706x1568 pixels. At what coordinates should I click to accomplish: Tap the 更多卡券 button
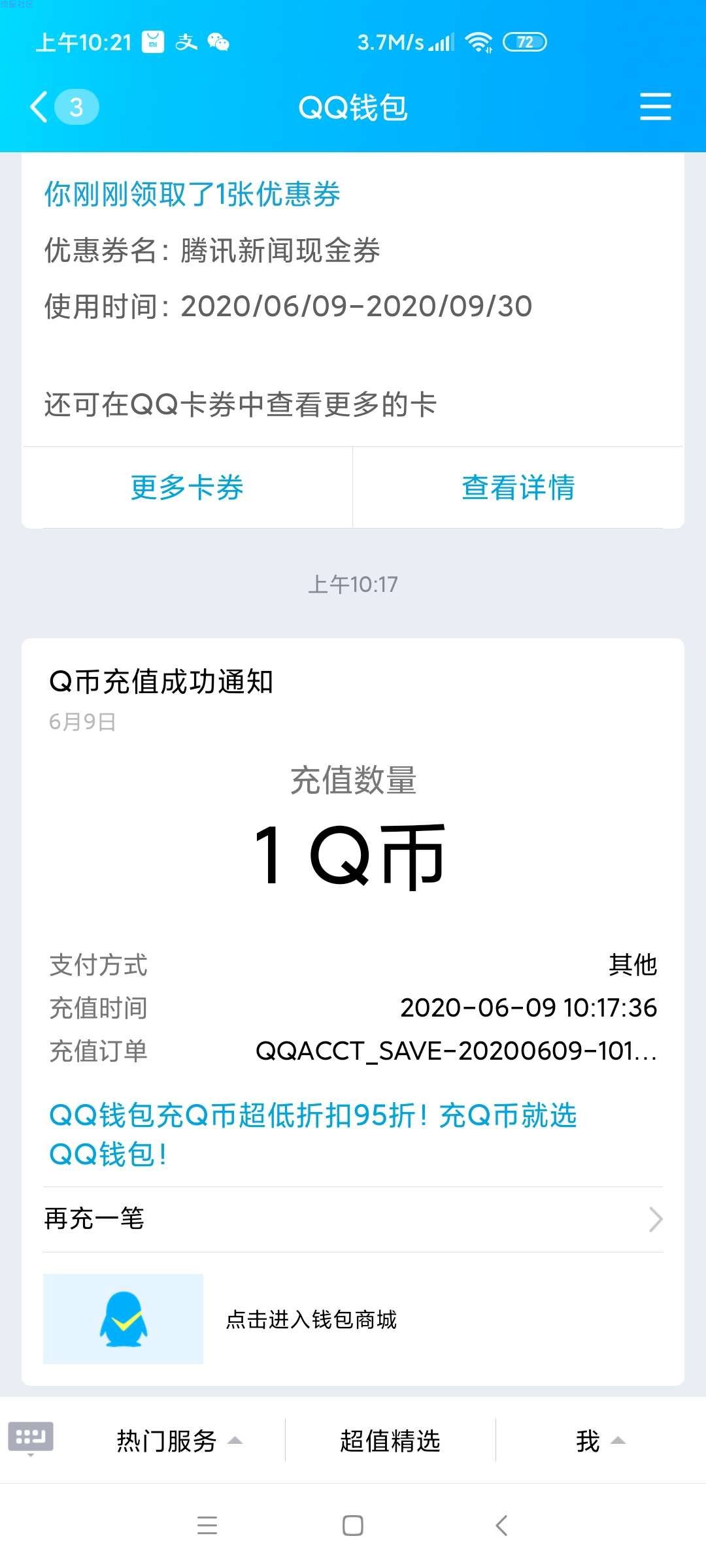tap(187, 487)
